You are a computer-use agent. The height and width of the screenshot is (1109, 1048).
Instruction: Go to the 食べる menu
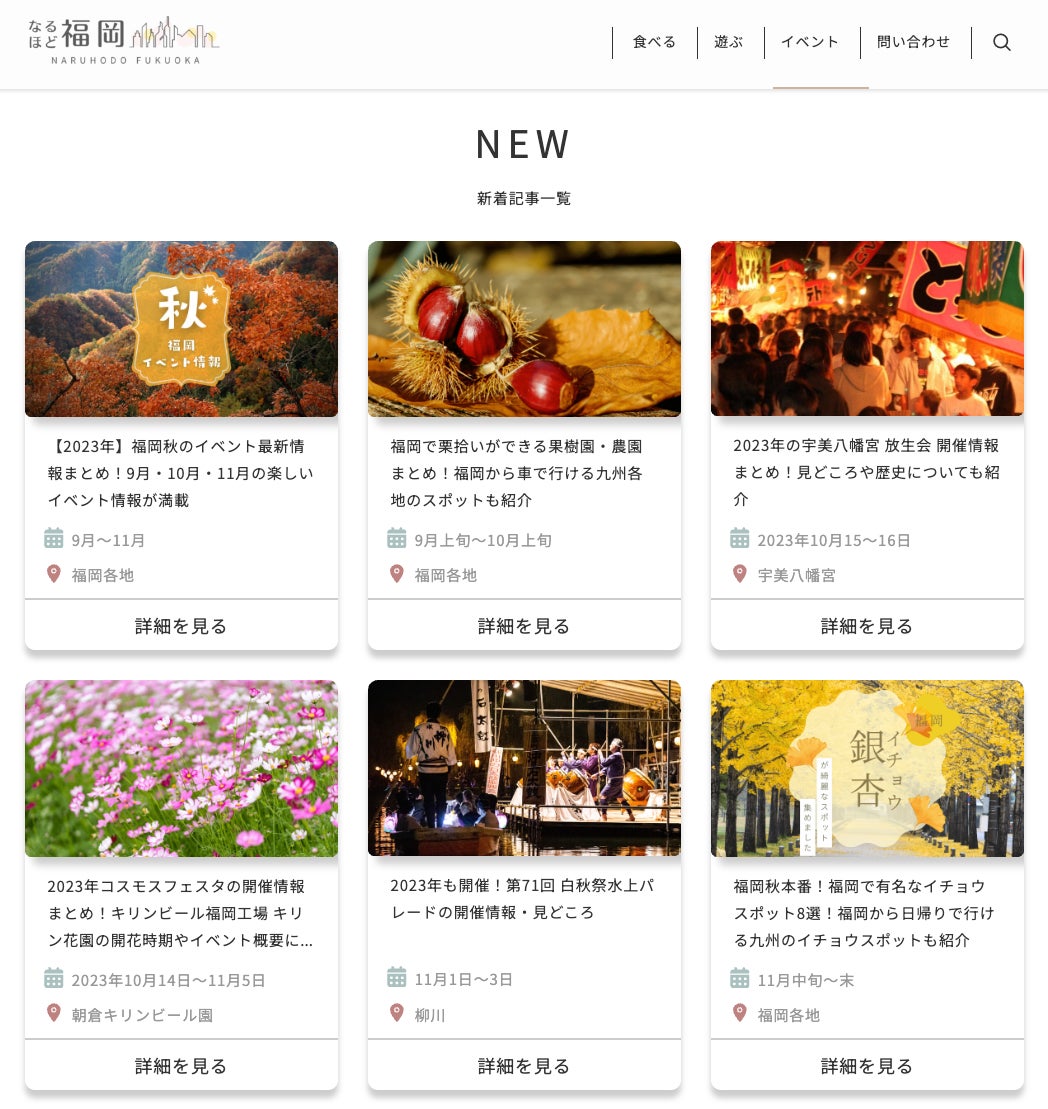[x=654, y=42]
